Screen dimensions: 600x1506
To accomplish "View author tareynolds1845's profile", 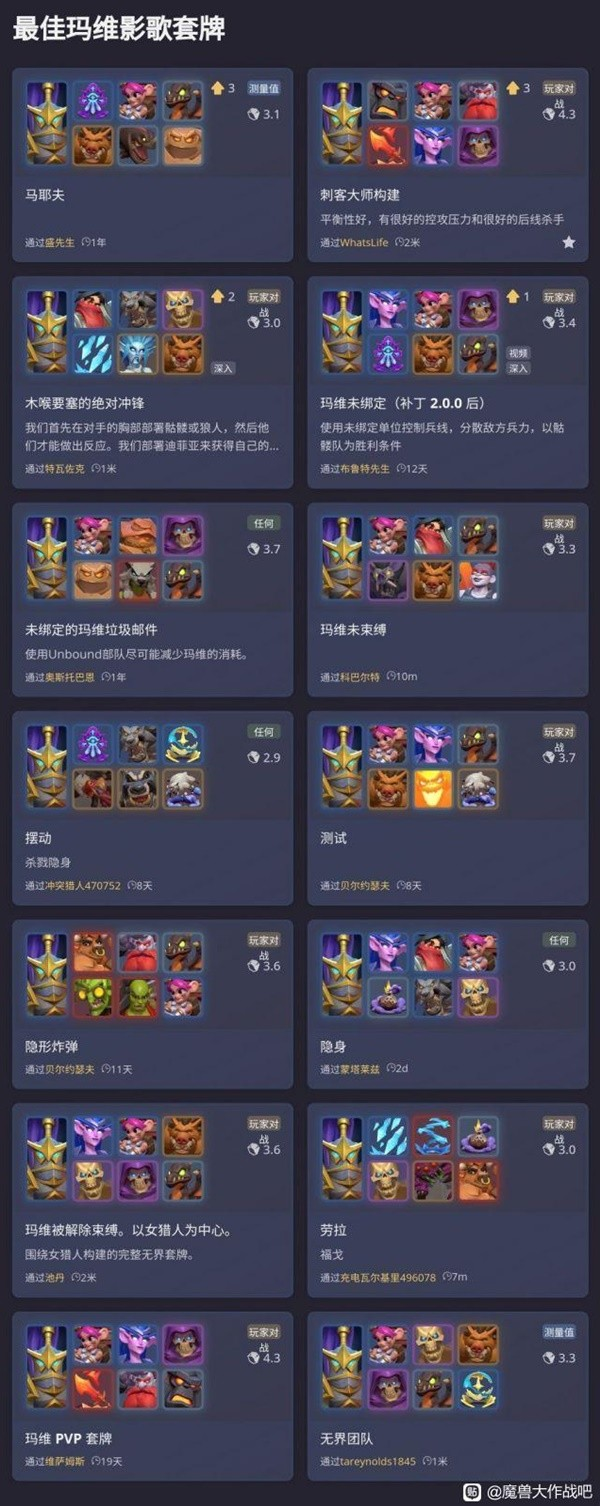I will pyautogui.click(x=378, y=1462).
